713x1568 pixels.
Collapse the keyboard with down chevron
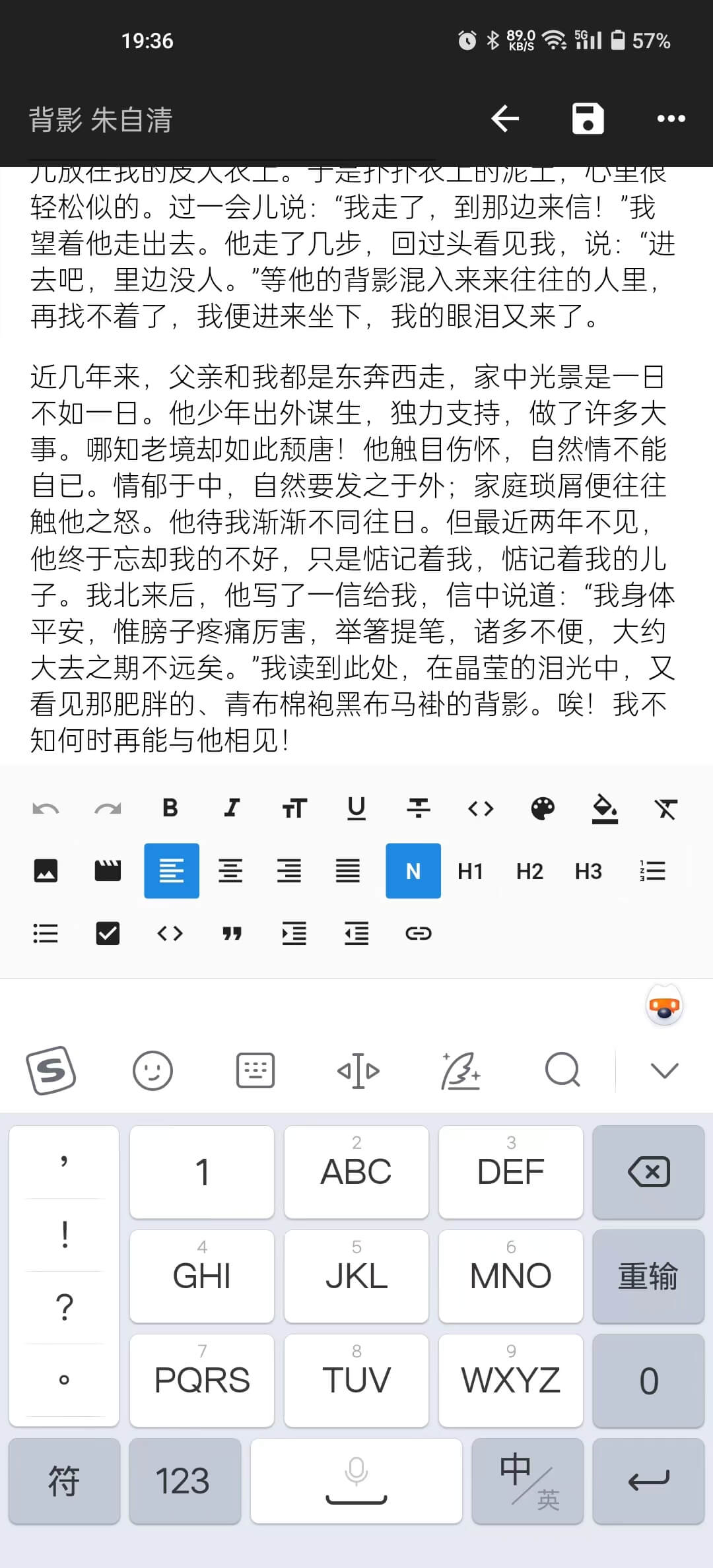[664, 1070]
